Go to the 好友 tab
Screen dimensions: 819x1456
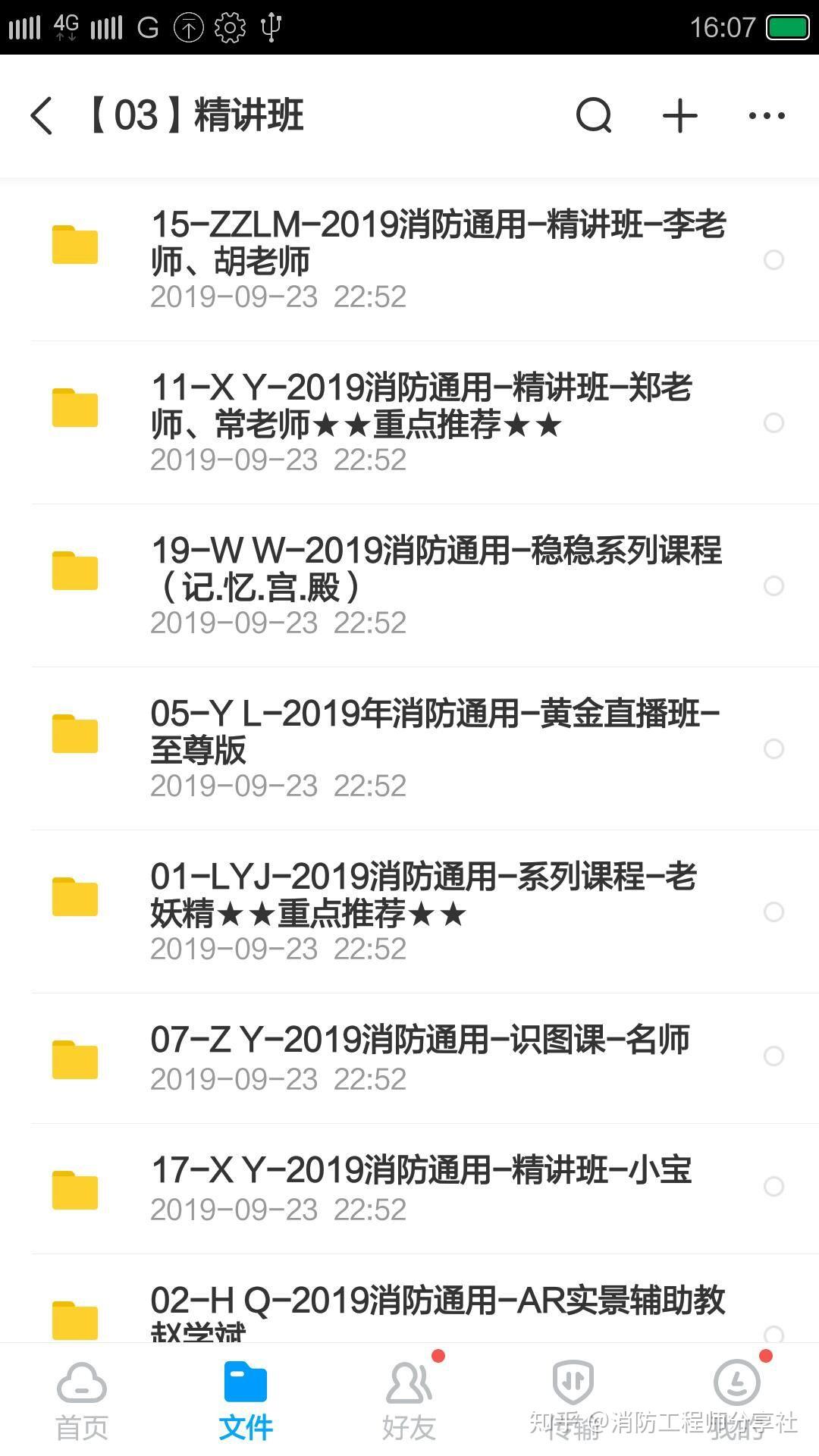coord(409,1401)
